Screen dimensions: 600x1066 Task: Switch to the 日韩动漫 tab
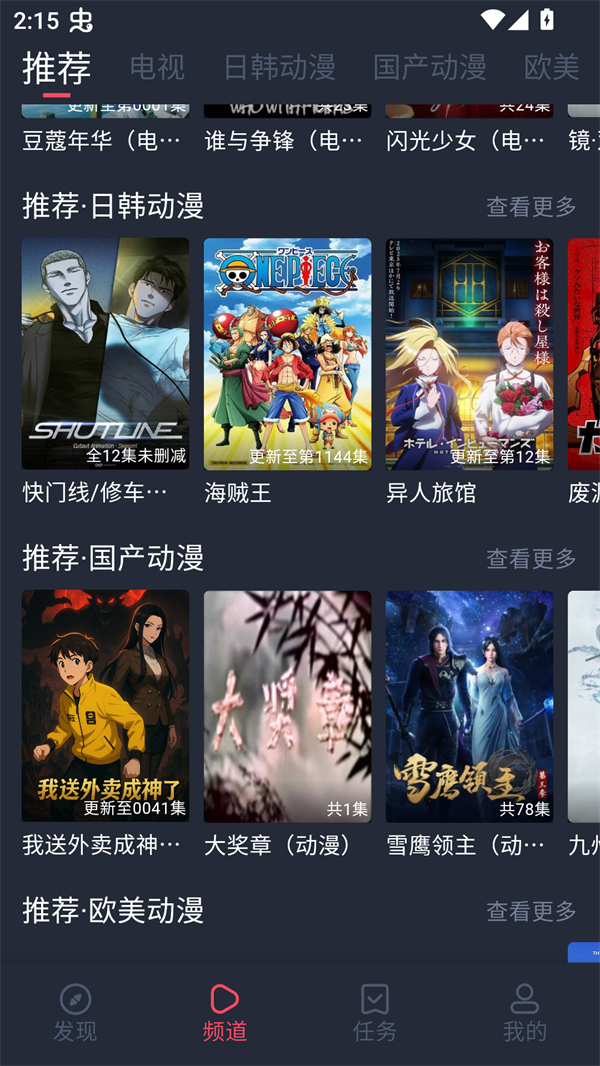(x=279, y=67)
